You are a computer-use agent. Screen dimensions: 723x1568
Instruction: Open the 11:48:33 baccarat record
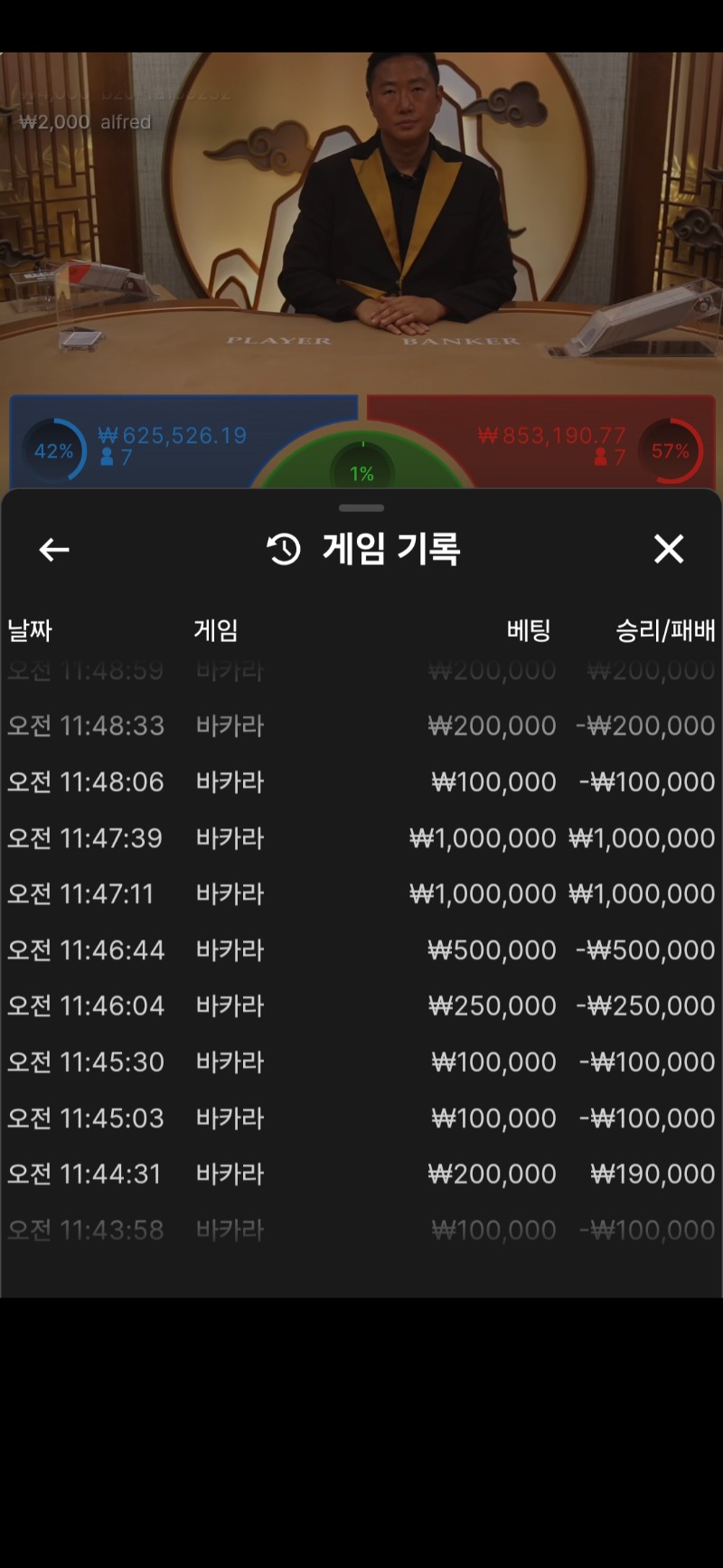click(x=361, y=726)
